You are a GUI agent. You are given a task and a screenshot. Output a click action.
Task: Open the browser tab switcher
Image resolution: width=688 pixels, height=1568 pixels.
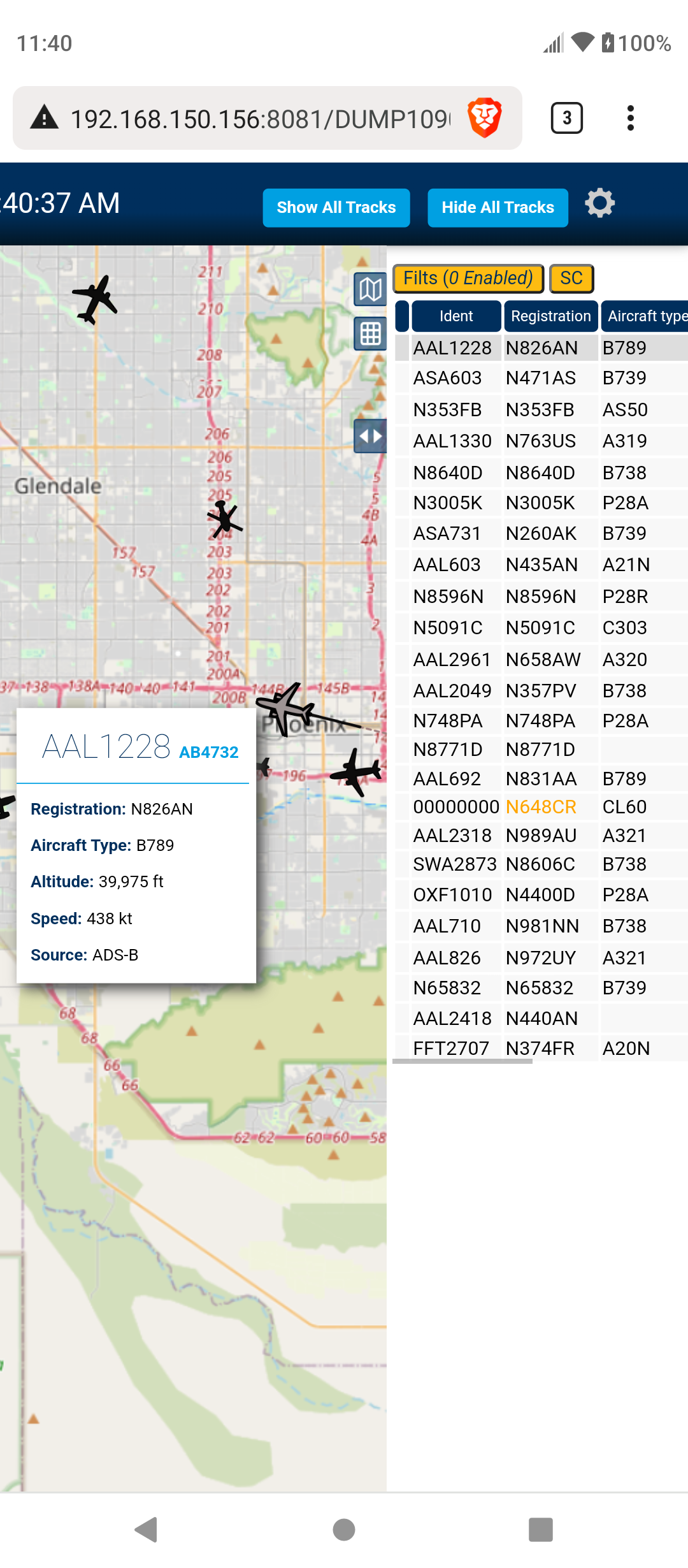pyautogui.click(x=566, y=118)
